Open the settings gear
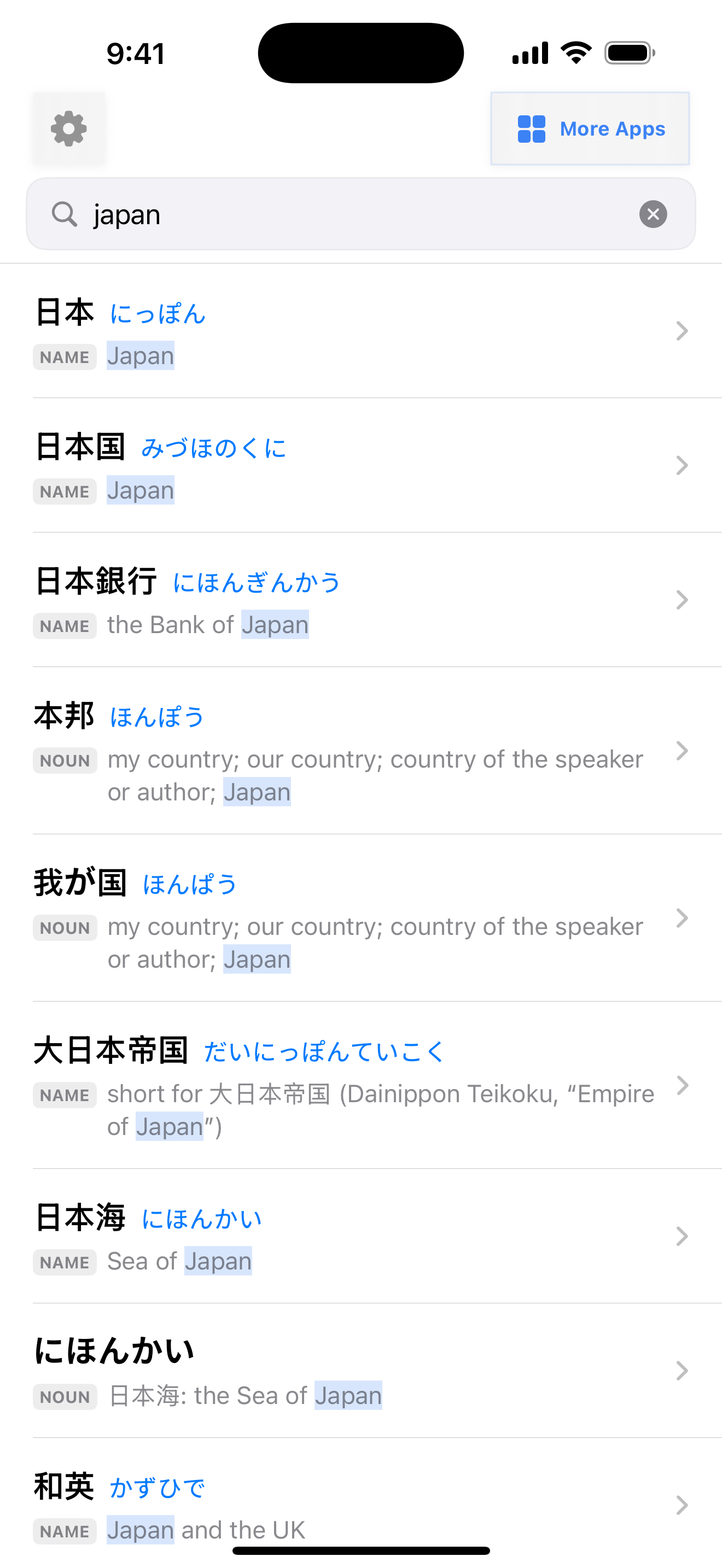Viewport: 722px width, 1568px height. click(x=69, y=128)
